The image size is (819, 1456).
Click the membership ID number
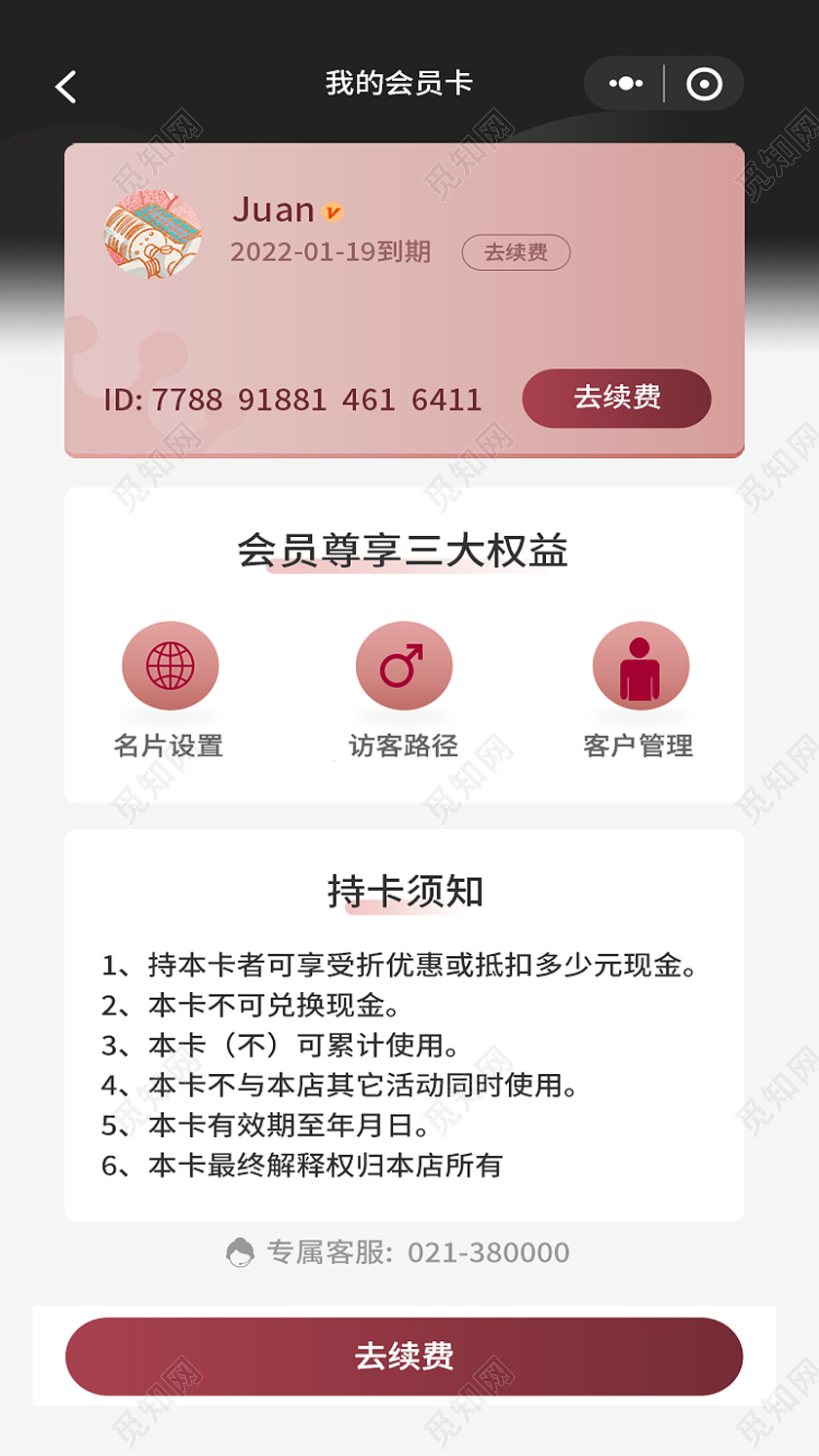pos(292,400)
